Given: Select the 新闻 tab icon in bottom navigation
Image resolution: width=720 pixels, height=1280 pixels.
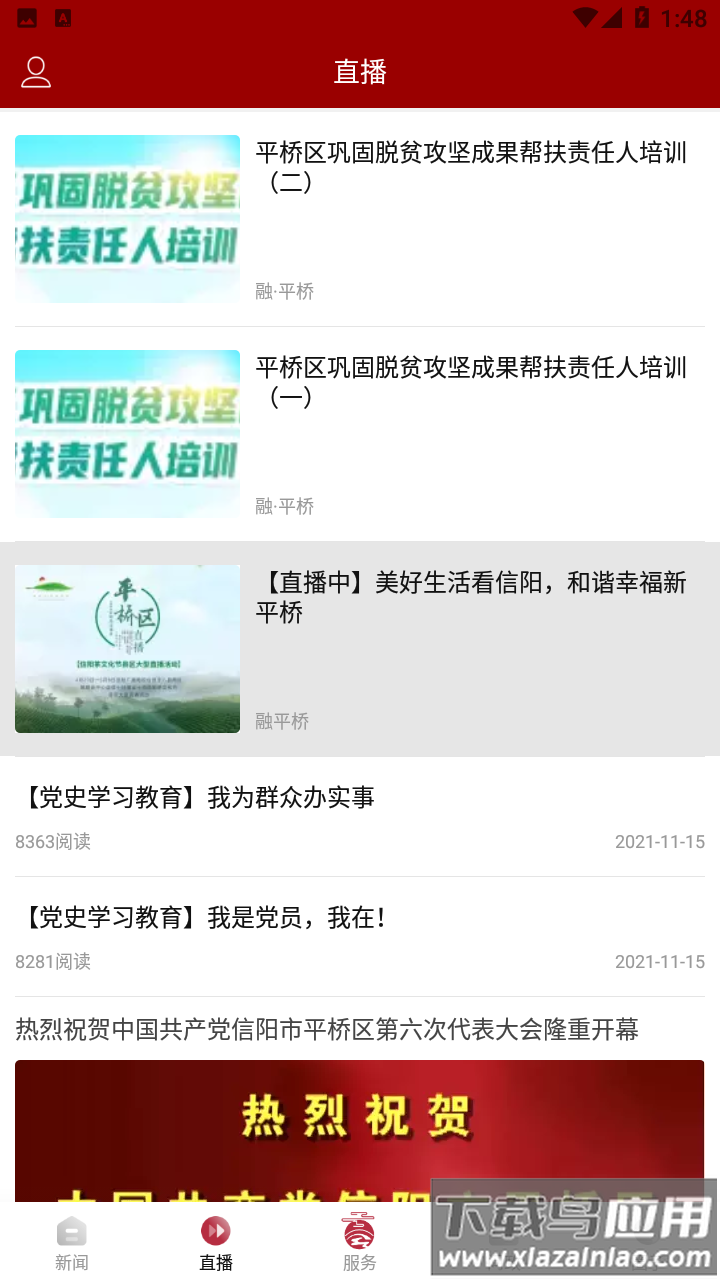Looking at the screenshot, I should [x=72, y=1232].
